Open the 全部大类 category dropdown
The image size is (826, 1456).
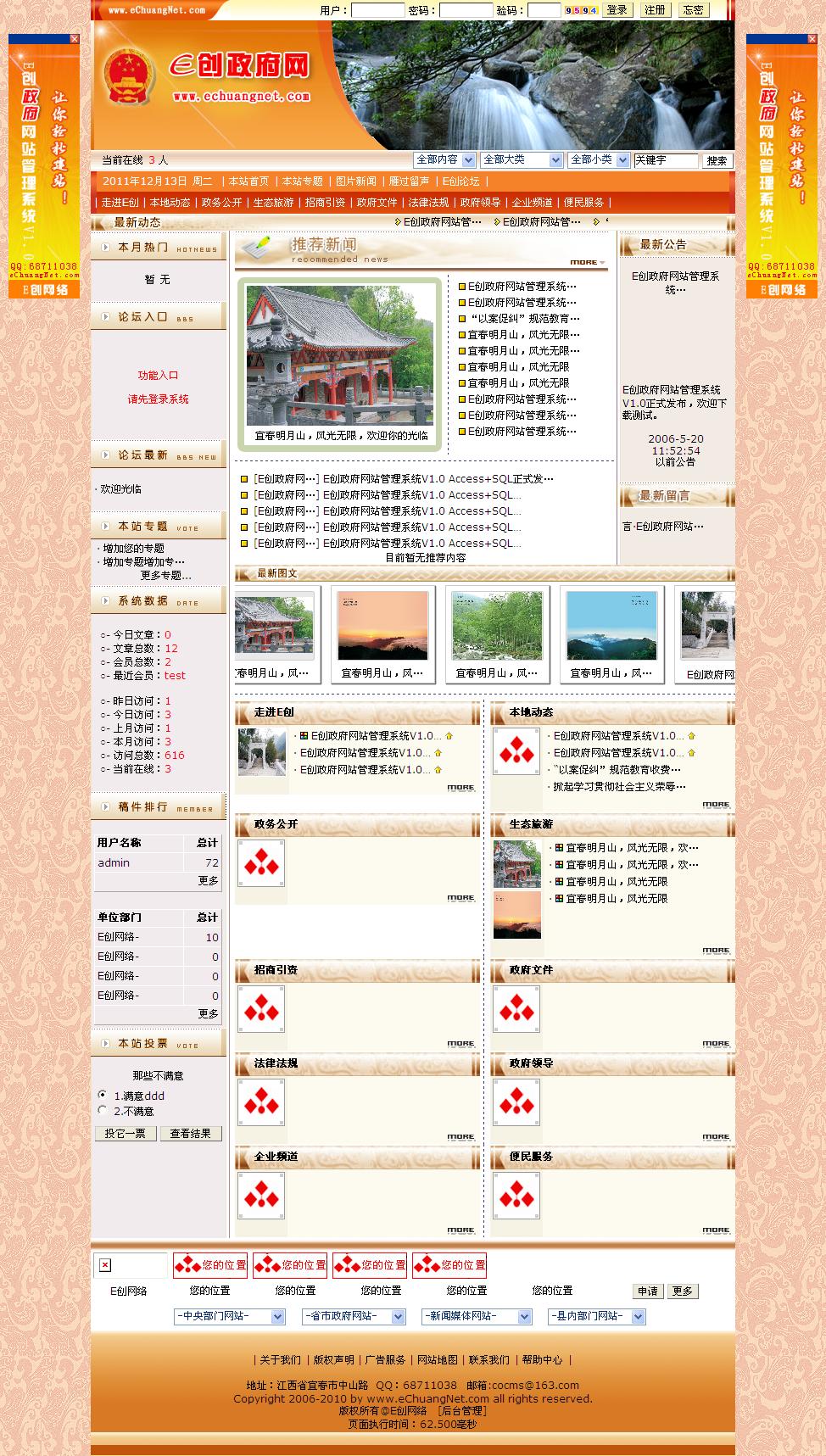coord(521,159)
